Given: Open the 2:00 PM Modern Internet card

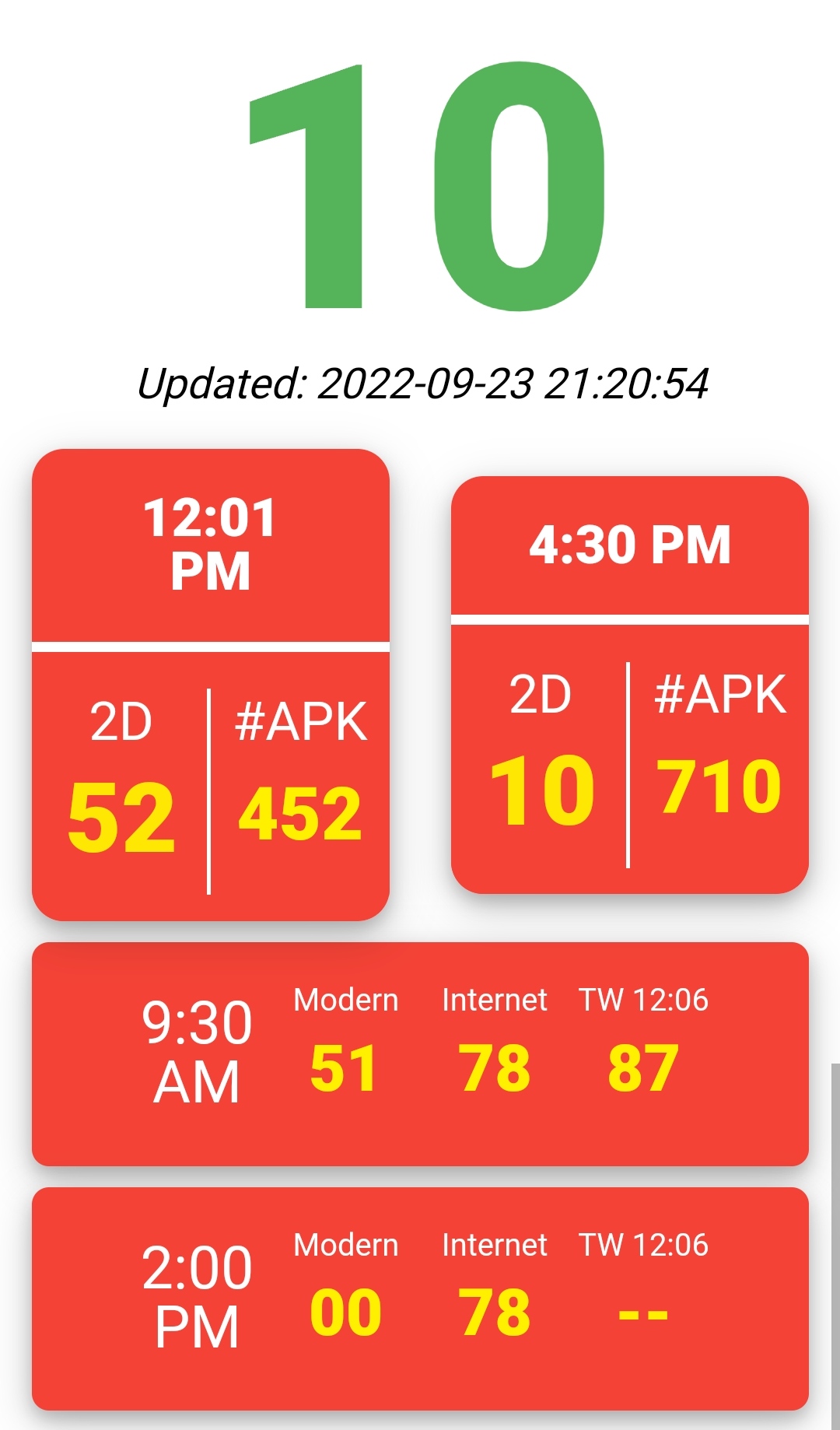Looking at the screenshot, I should (420, 1299).
